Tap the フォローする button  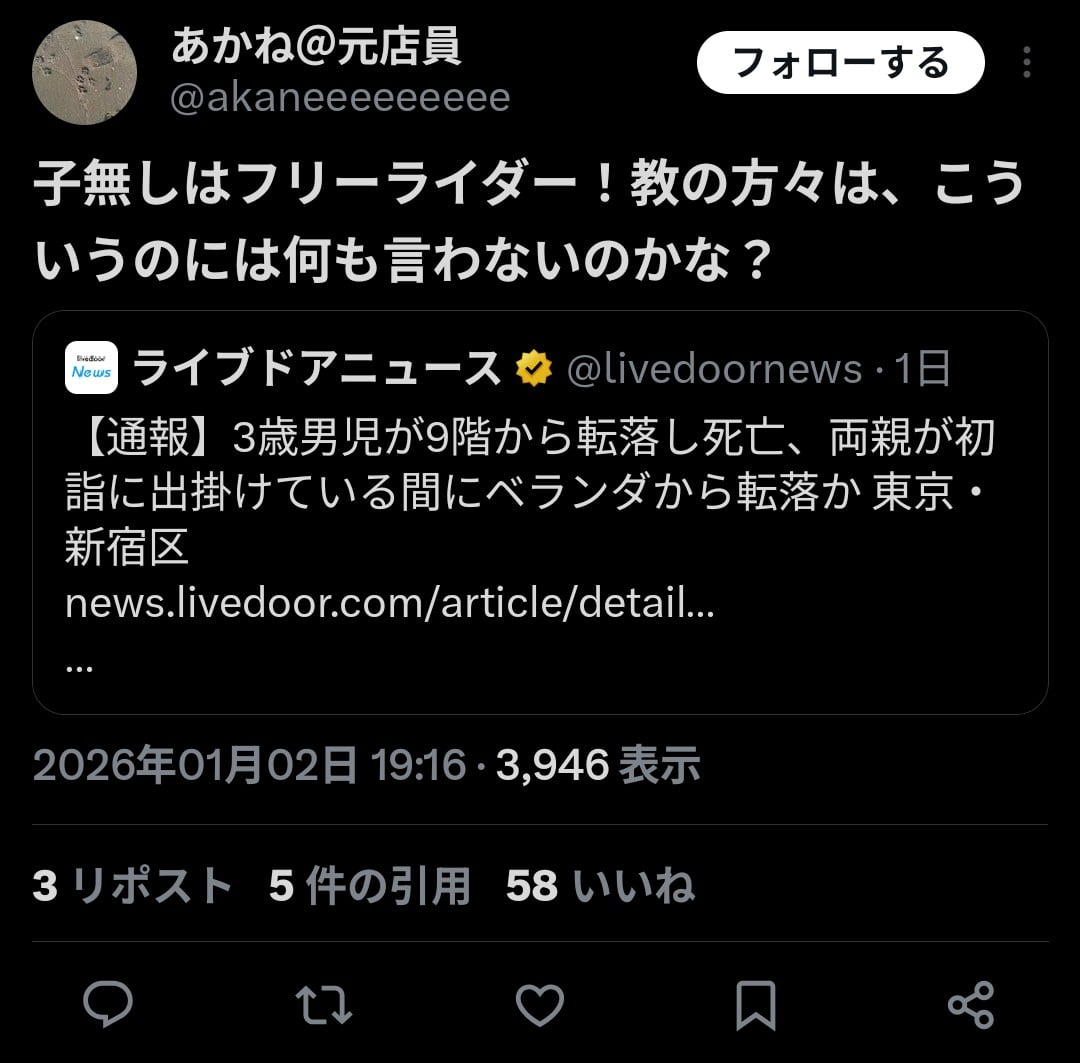(x=840, y=63)
